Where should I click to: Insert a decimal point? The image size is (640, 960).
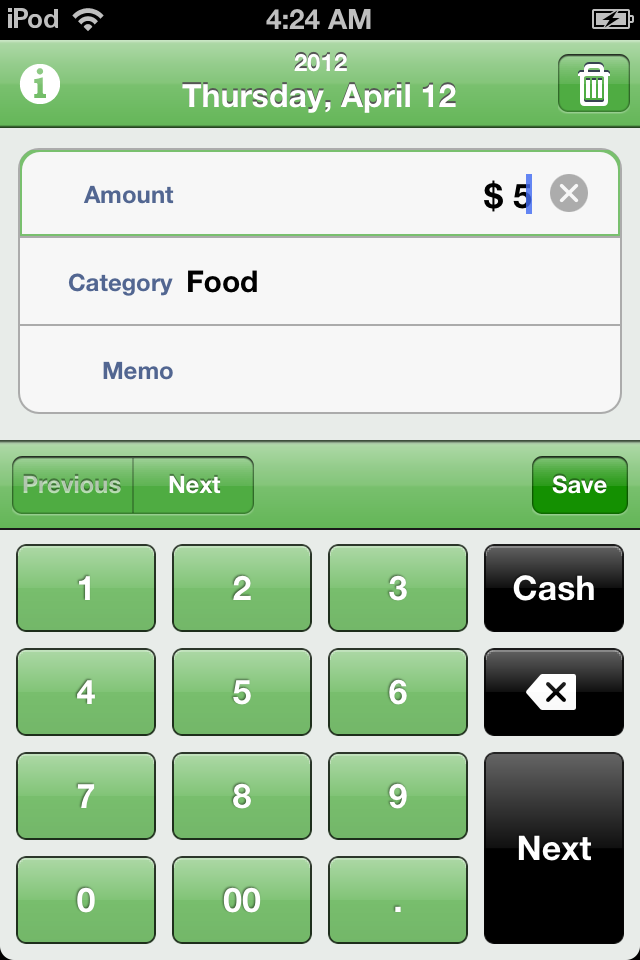398,900
